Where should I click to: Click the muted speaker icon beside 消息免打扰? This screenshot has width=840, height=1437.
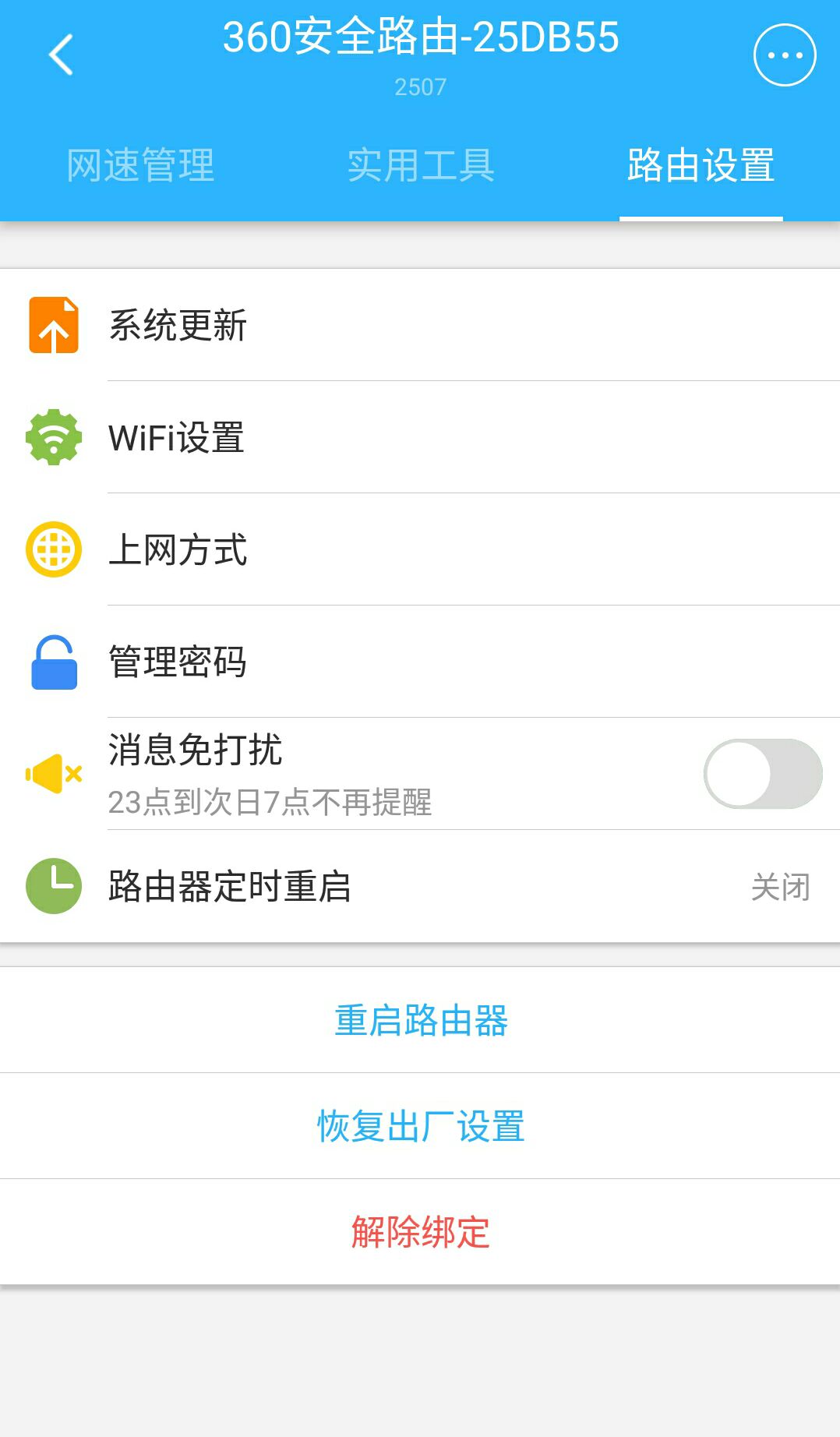point(53,773)
